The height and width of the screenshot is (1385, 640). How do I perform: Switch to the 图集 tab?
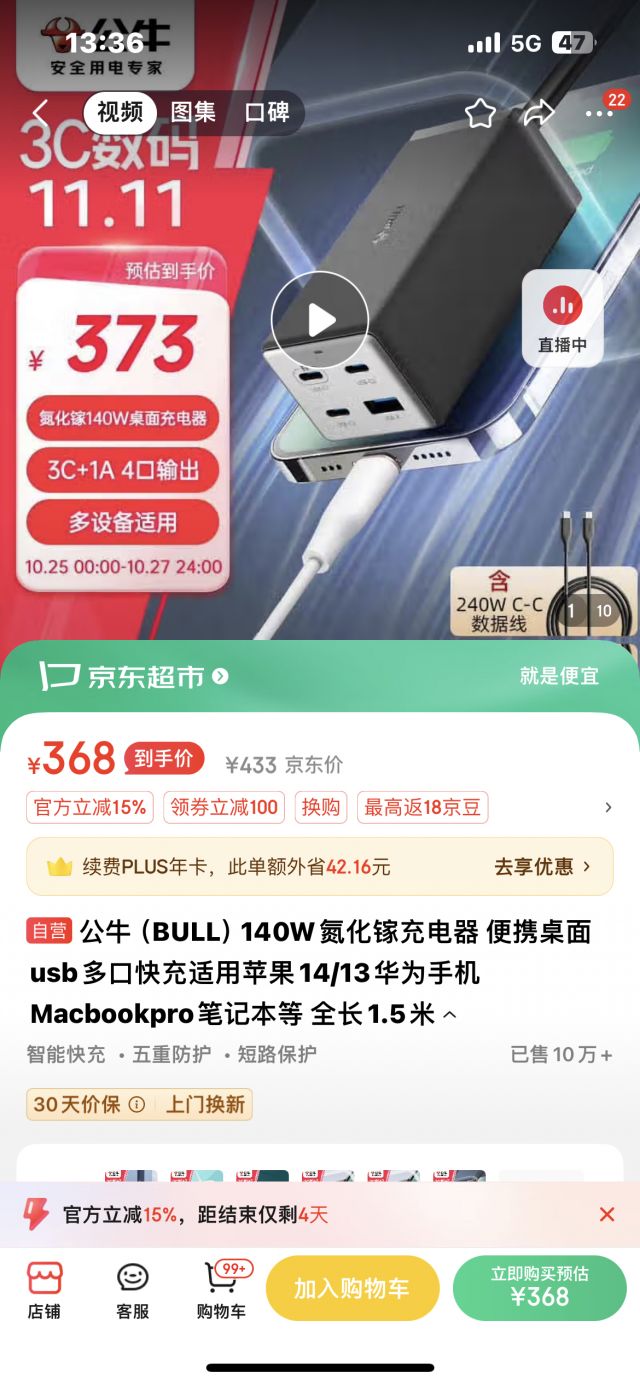[193, 112]
